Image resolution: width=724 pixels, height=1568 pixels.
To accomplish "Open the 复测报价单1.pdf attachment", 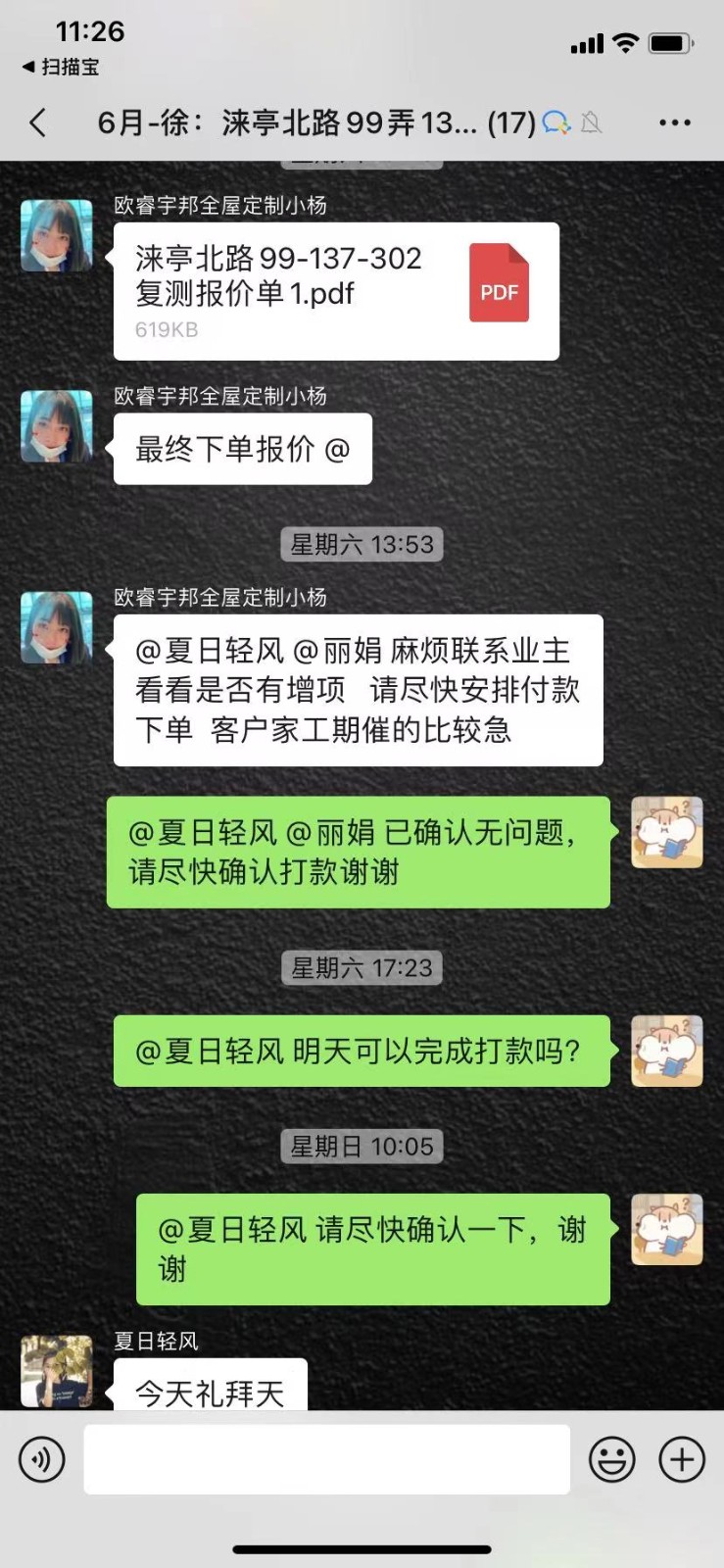I will 336,291.
